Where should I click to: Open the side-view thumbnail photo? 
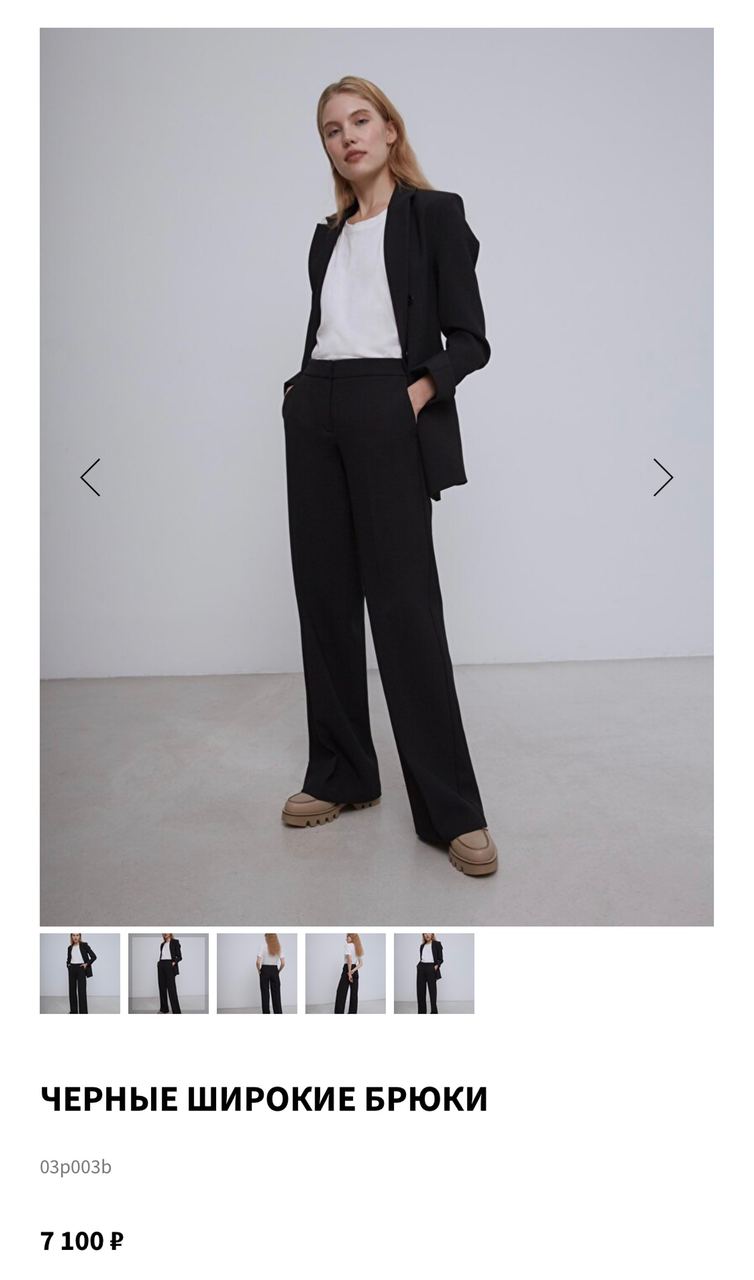tap(345, 973)
